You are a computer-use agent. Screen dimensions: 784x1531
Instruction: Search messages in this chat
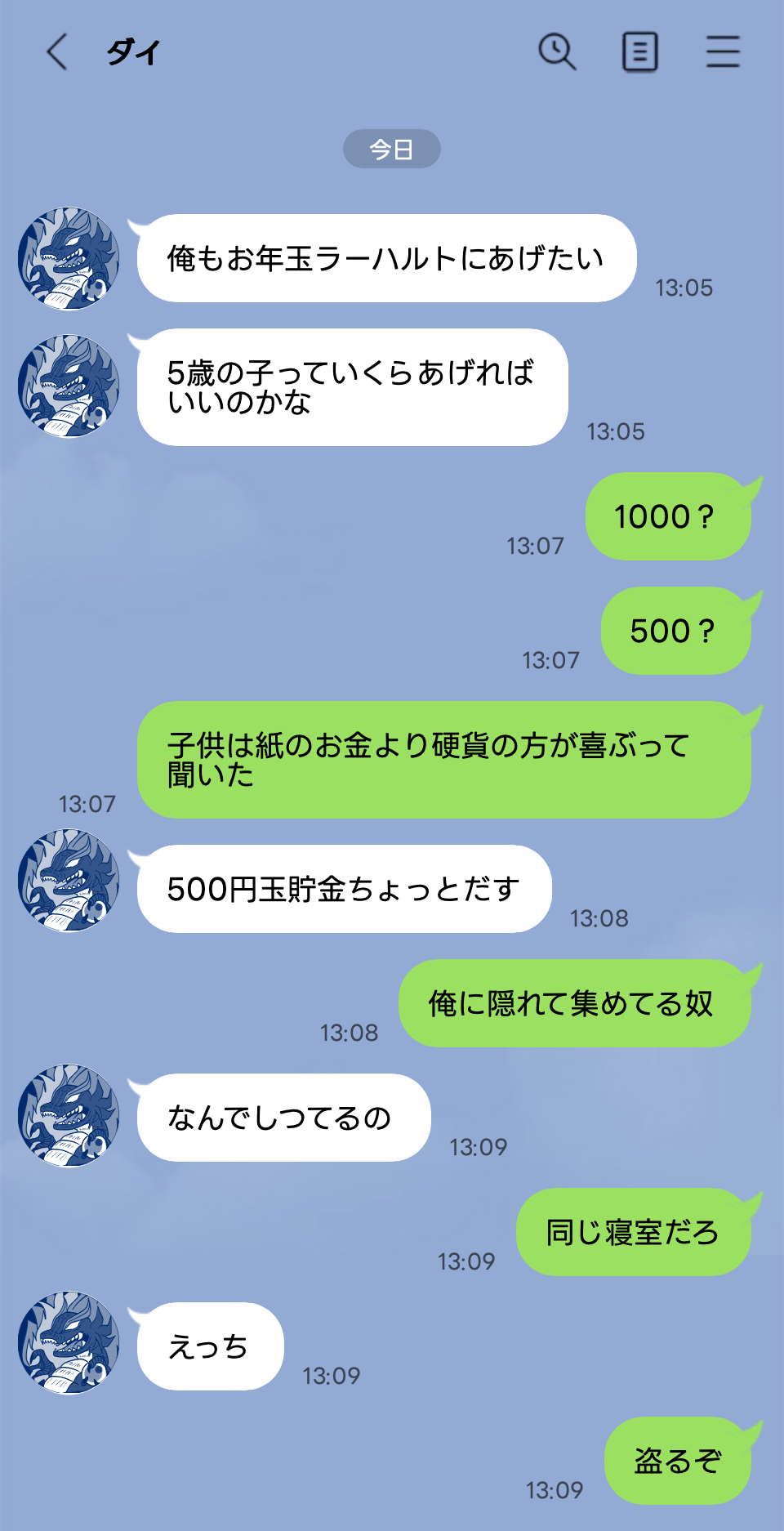557,52
